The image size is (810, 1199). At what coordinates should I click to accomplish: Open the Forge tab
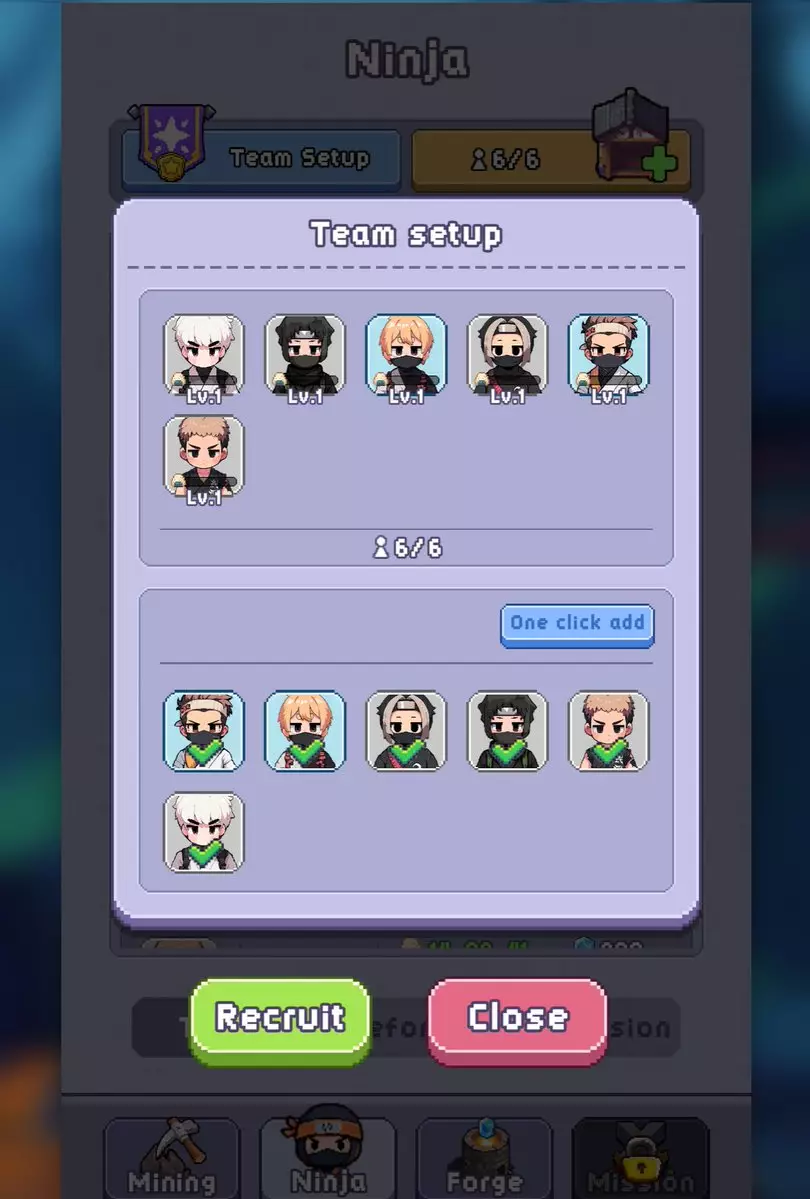(x=484, y=1160)
